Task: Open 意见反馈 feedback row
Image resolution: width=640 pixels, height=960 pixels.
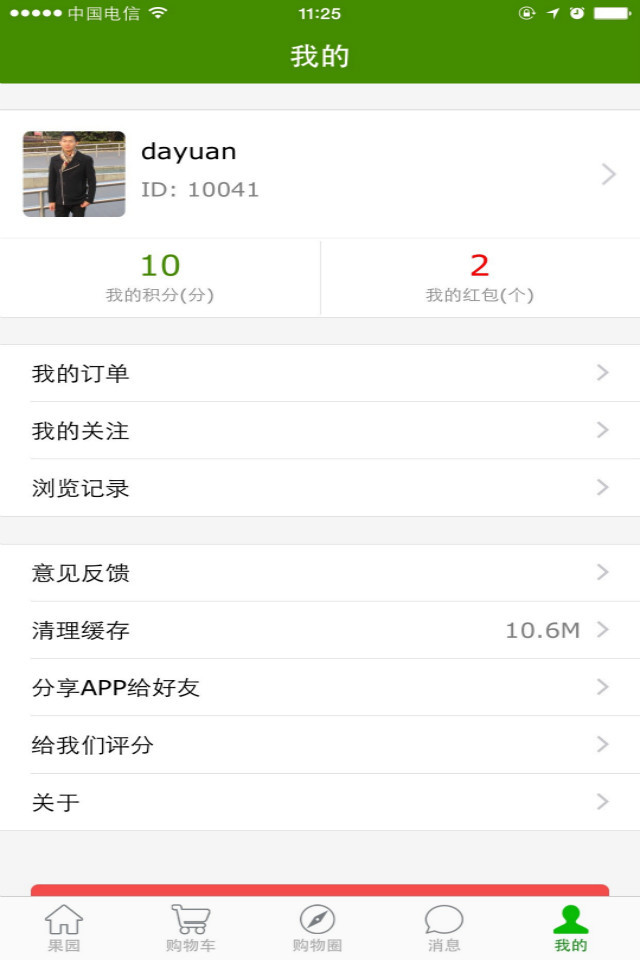Action: (320, 573)
